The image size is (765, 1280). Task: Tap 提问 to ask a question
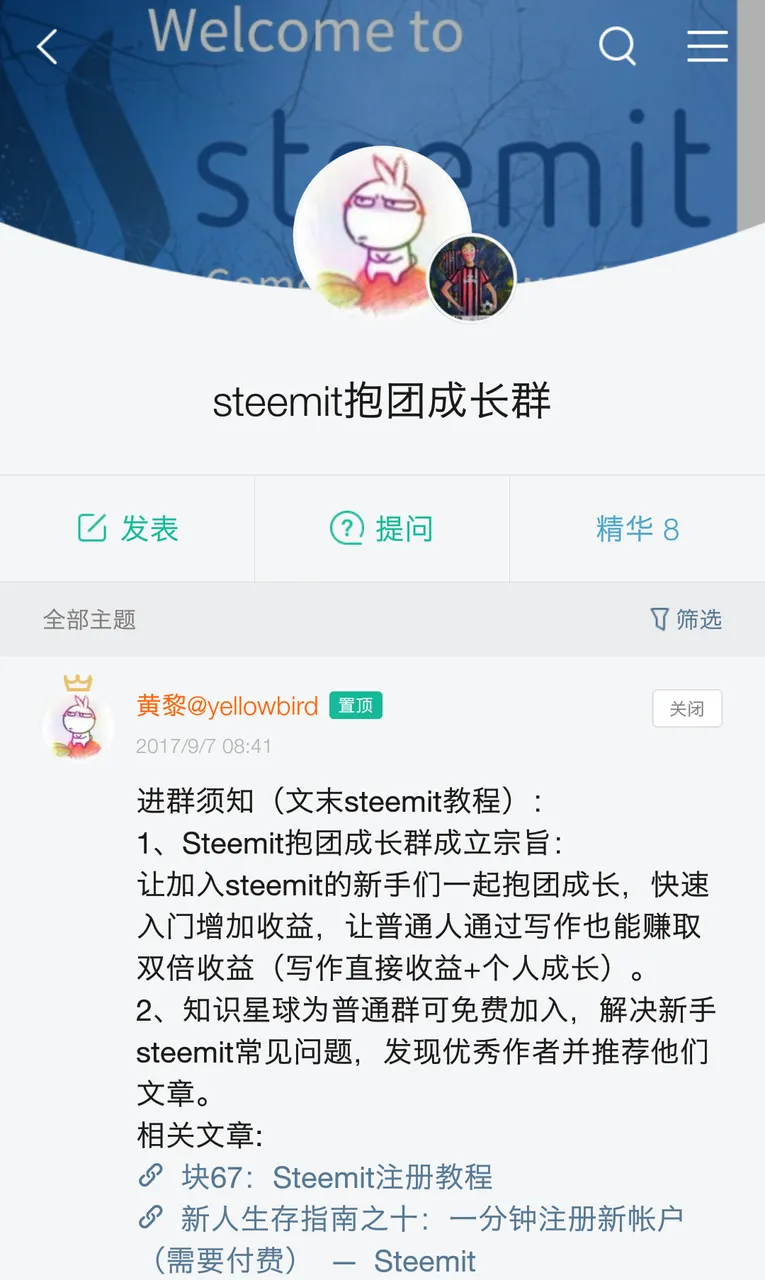(x=382, y=528)
